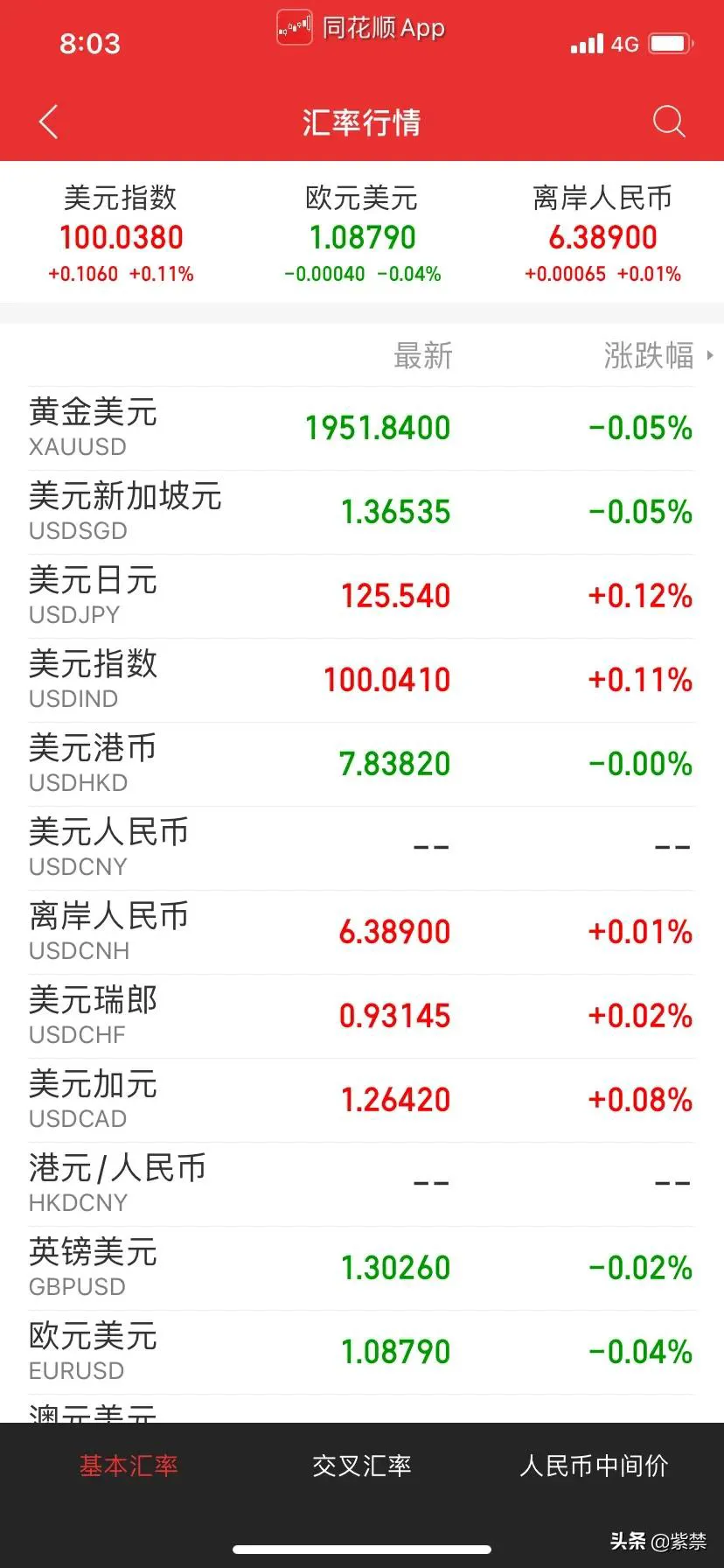The image size is (724, 1568).
Task: View 美元瑞郎 USDCHF quote details
Action: 362,1016
